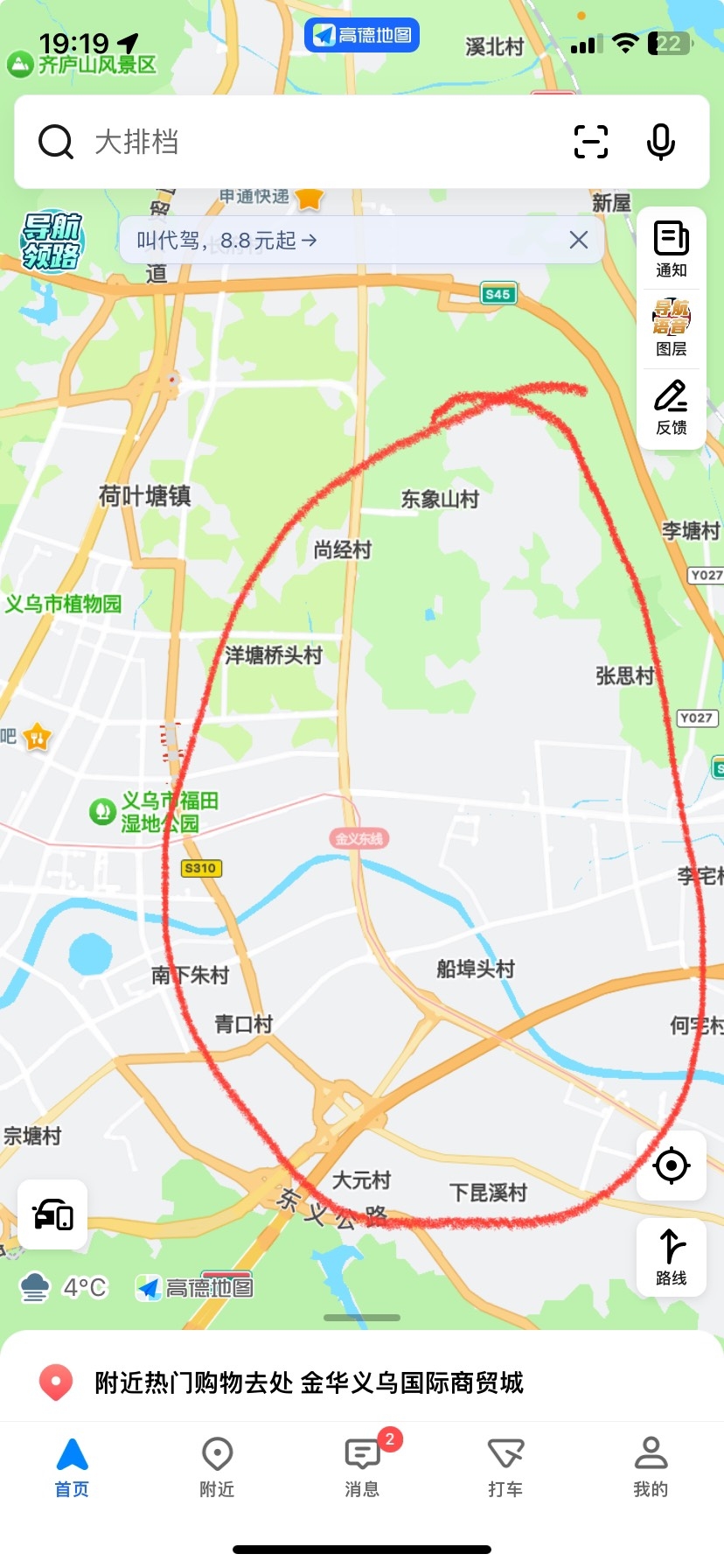Tap the 高德地图 back-to-app pill
This screenshot has height=1568, width=724.
point(362,35)
